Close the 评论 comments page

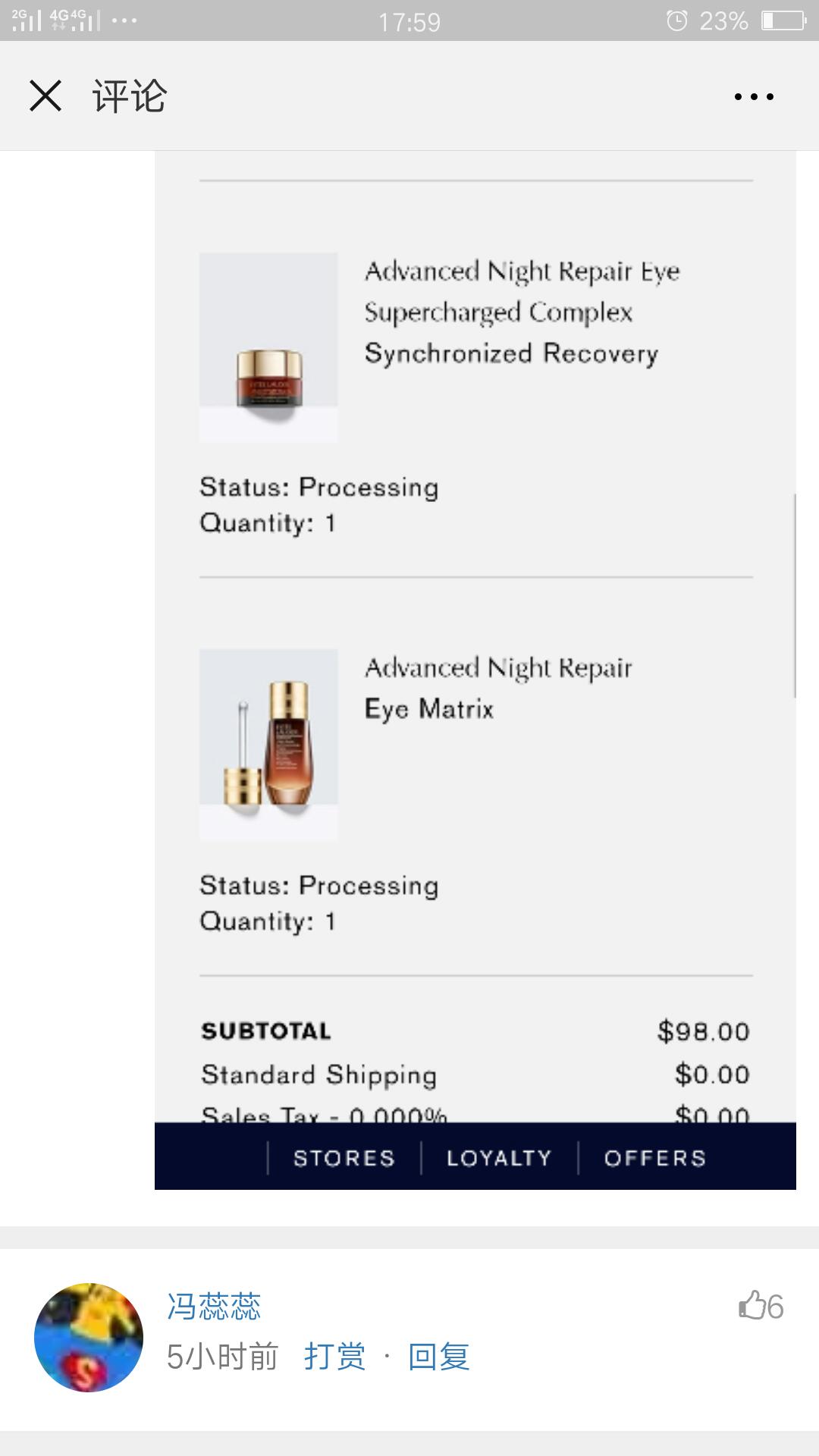click(x=45, y=96)
